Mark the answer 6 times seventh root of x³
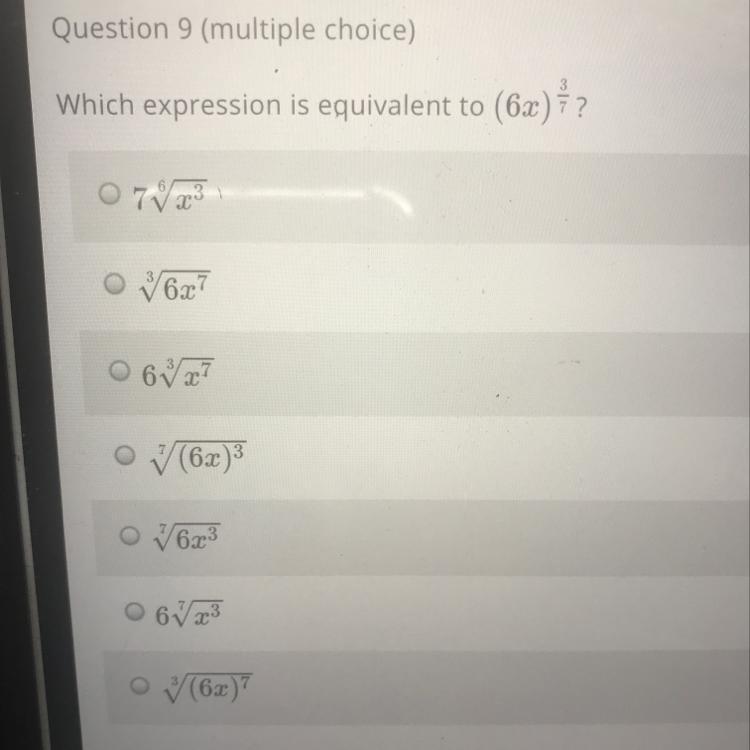750x750 pixels. coord(134,611)
